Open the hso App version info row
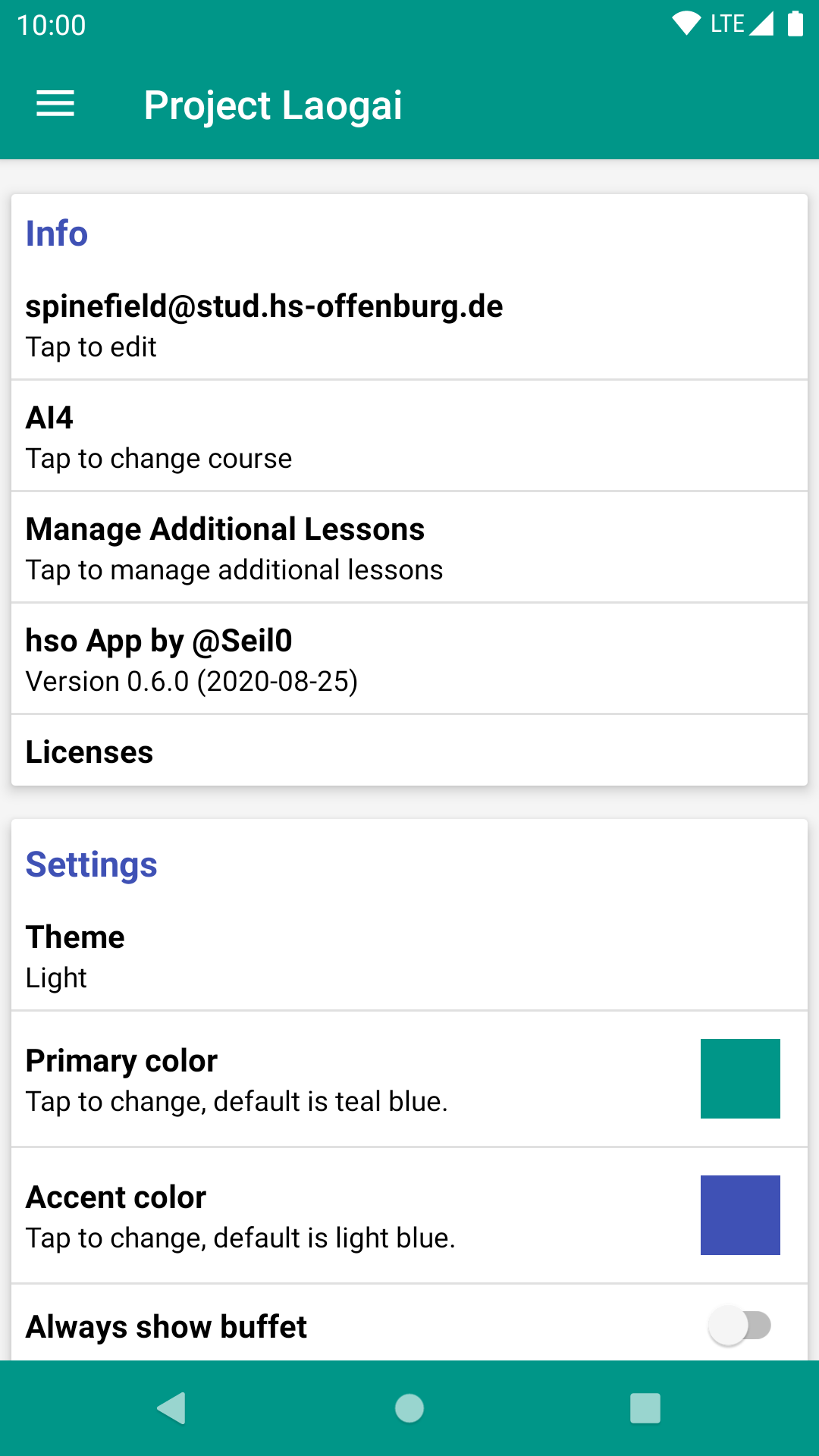The image size is (819, 1456). pos(409,660)
